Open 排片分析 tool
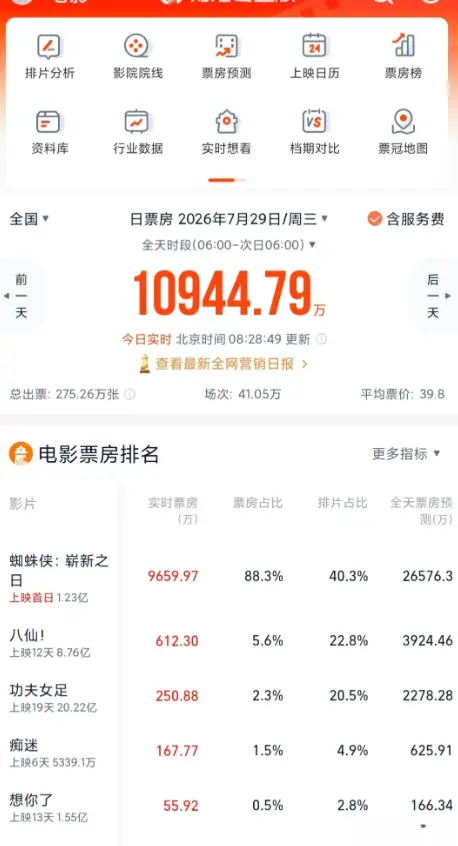 pyautogui.click(x=50, y=57)
